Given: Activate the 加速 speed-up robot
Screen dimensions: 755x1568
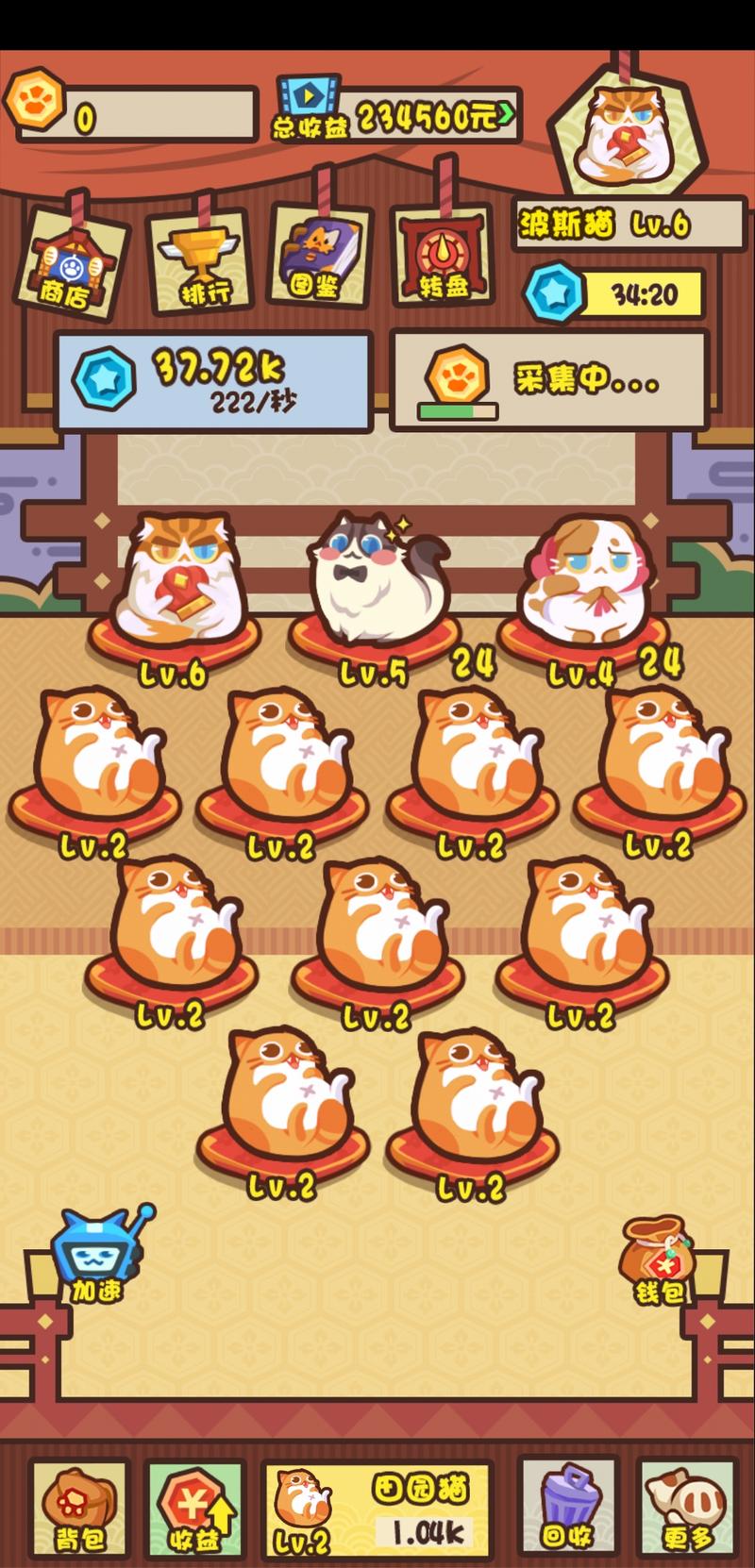Looking at the screenshot, I should point(94,1255).
